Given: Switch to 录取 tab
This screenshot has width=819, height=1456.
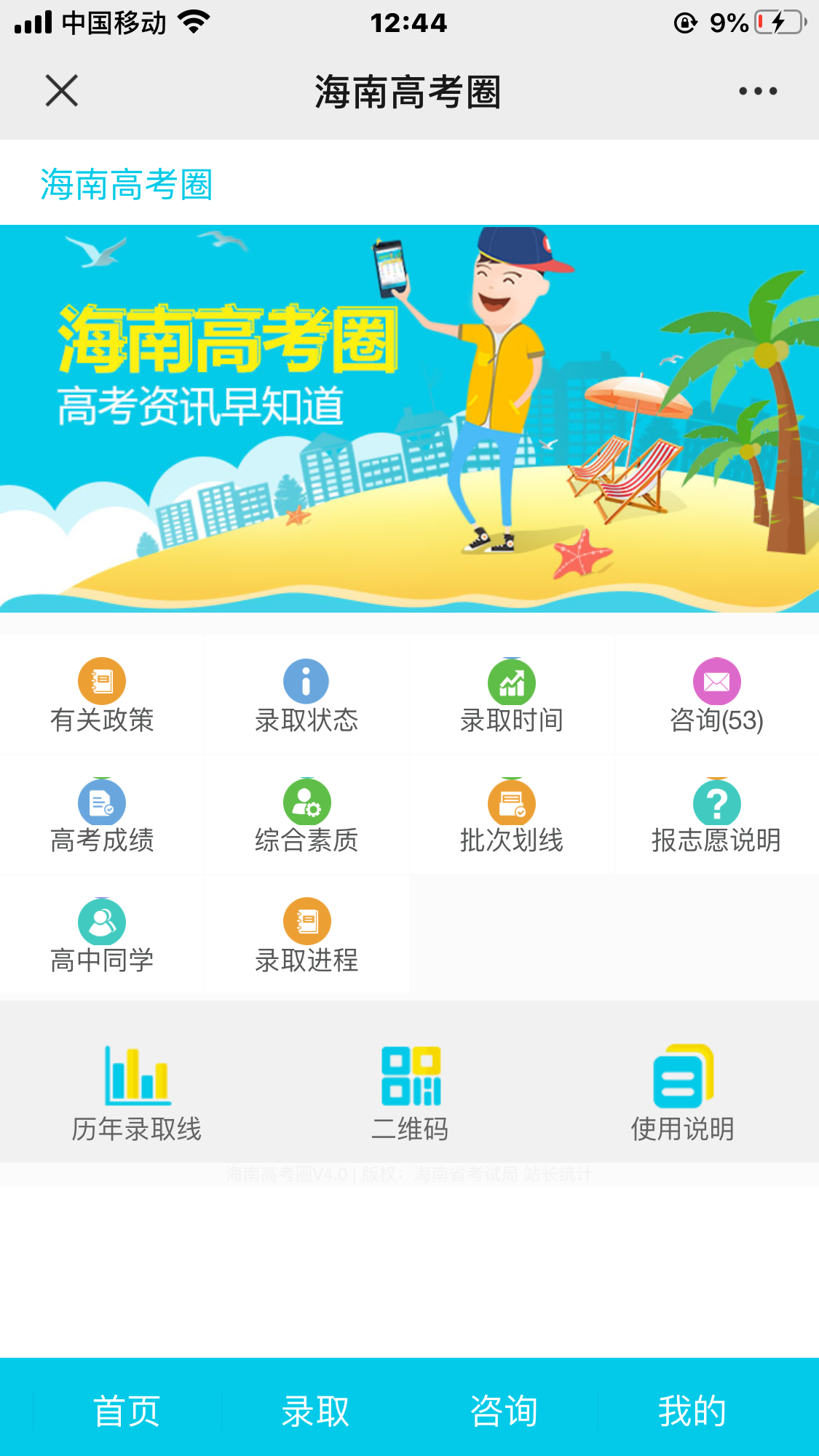Looking at the screenshot, I should (315, 1410).
